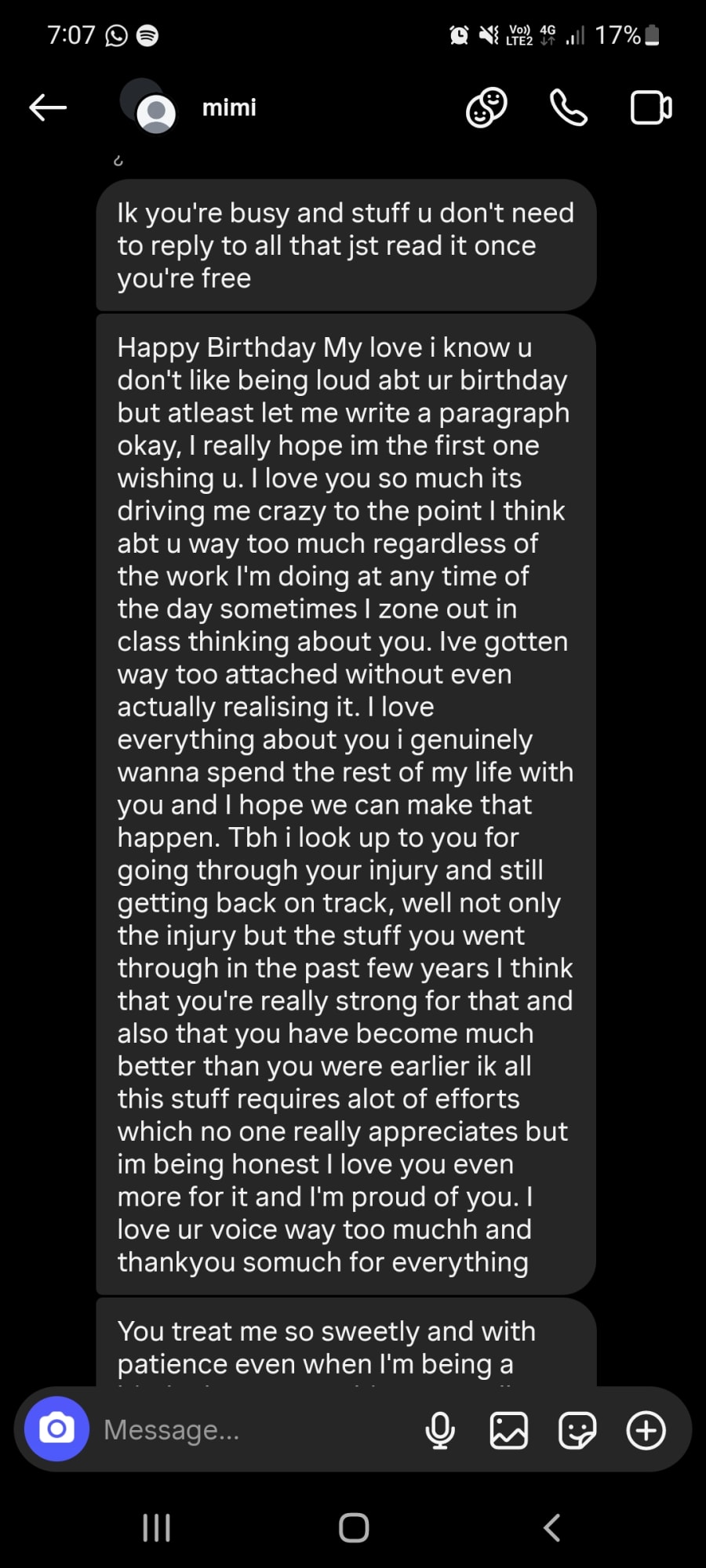Open the photo gallery picker
The height and width of the screenshot is (1568, 706).
(x=509, y=1430)
